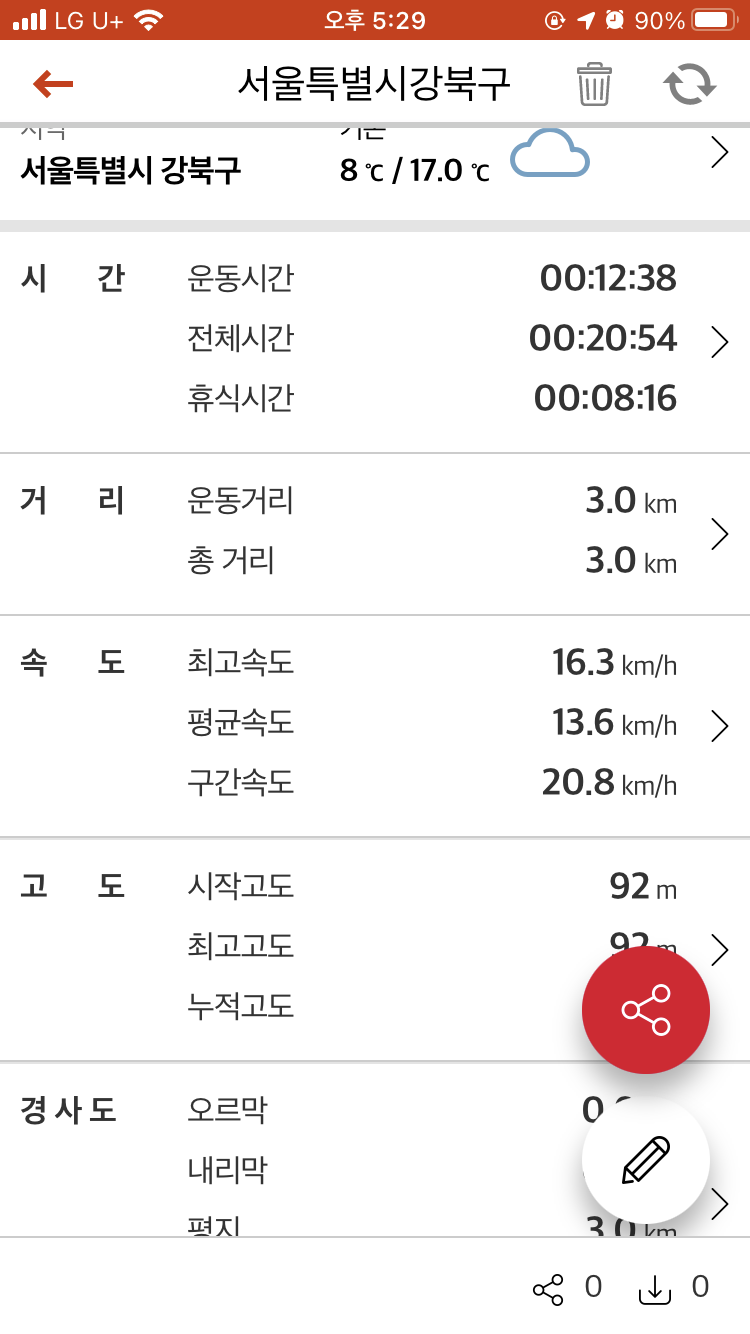The height and width of the screenshot is (1334, 750).
Task: Open the 경사도 section details
Action: [719, 1206]
